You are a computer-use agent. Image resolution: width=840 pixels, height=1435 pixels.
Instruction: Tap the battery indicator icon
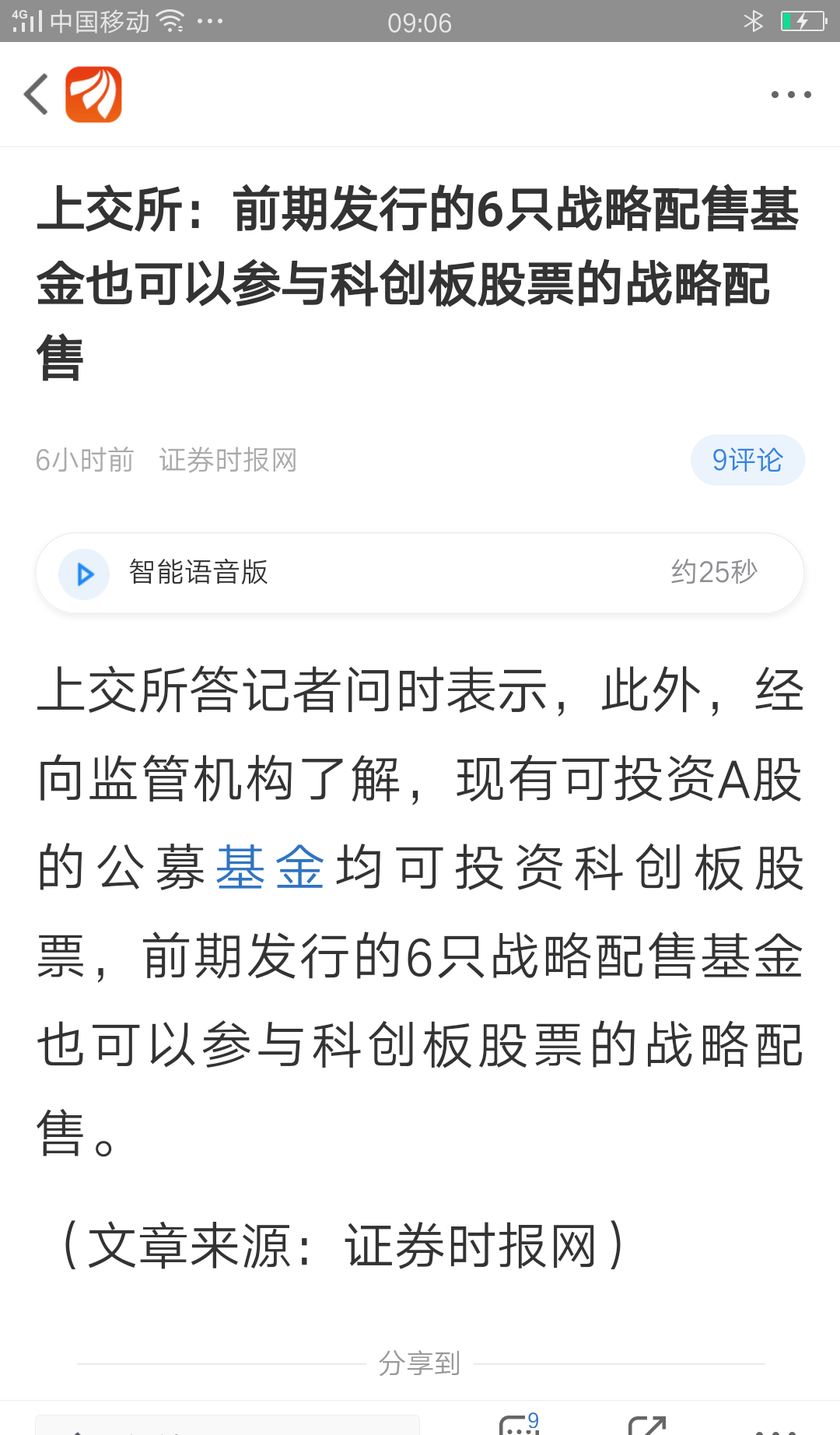801,21
